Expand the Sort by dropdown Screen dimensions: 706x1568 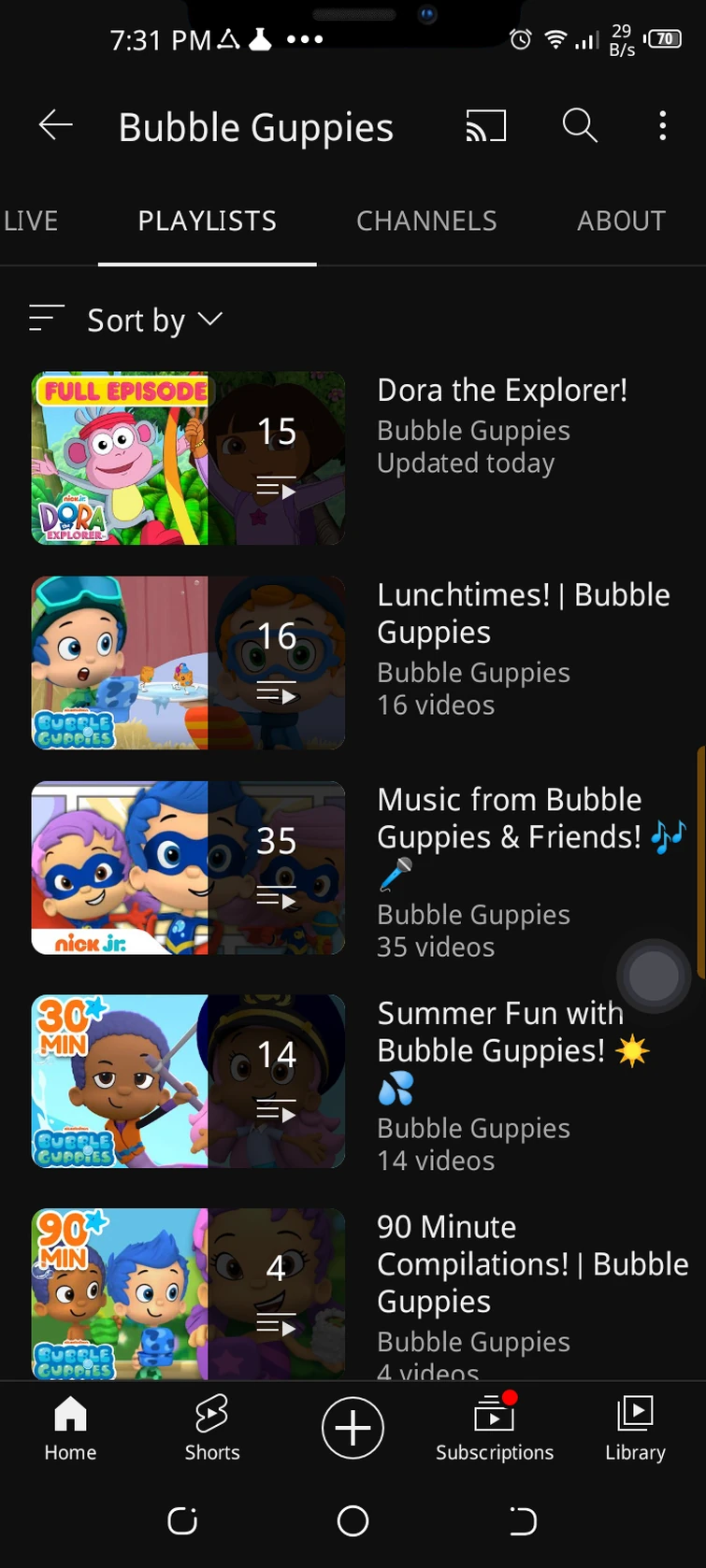pyautogui.click(x=154, y=321)
